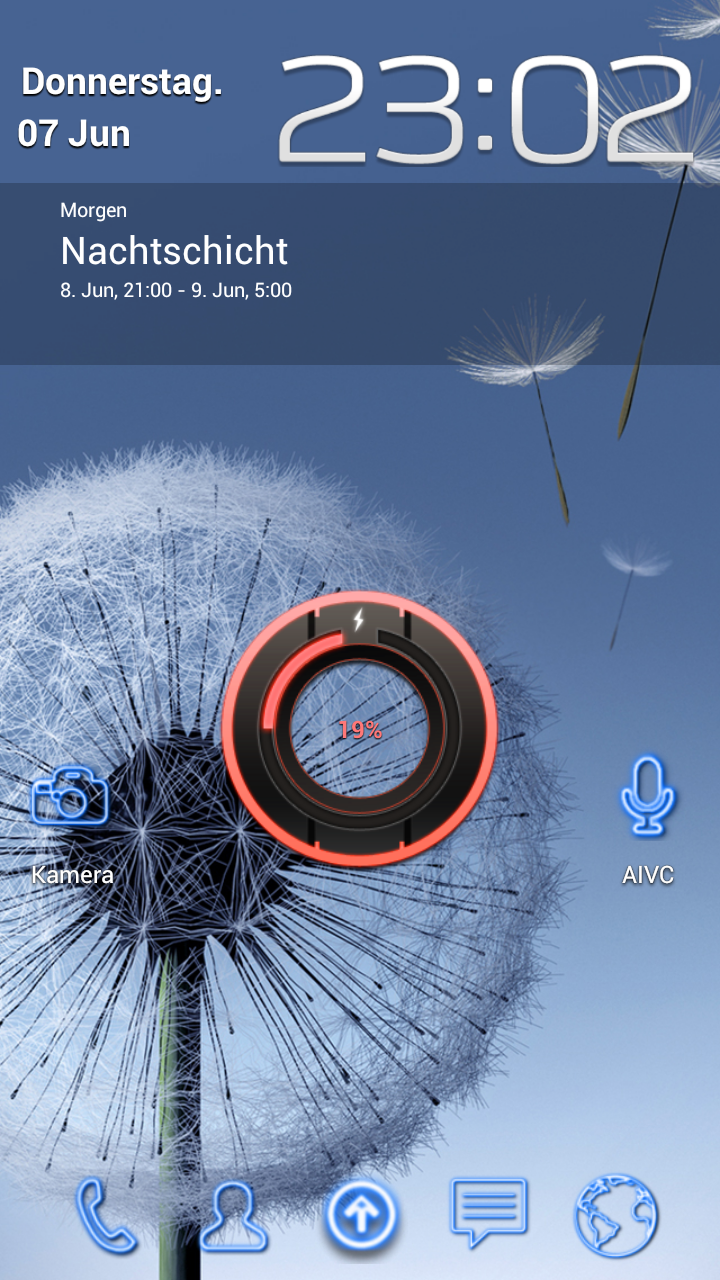The width and height of the screenshot is (720, 1280).
Task: Open the app drawer arrow button
Action: 361,1217
